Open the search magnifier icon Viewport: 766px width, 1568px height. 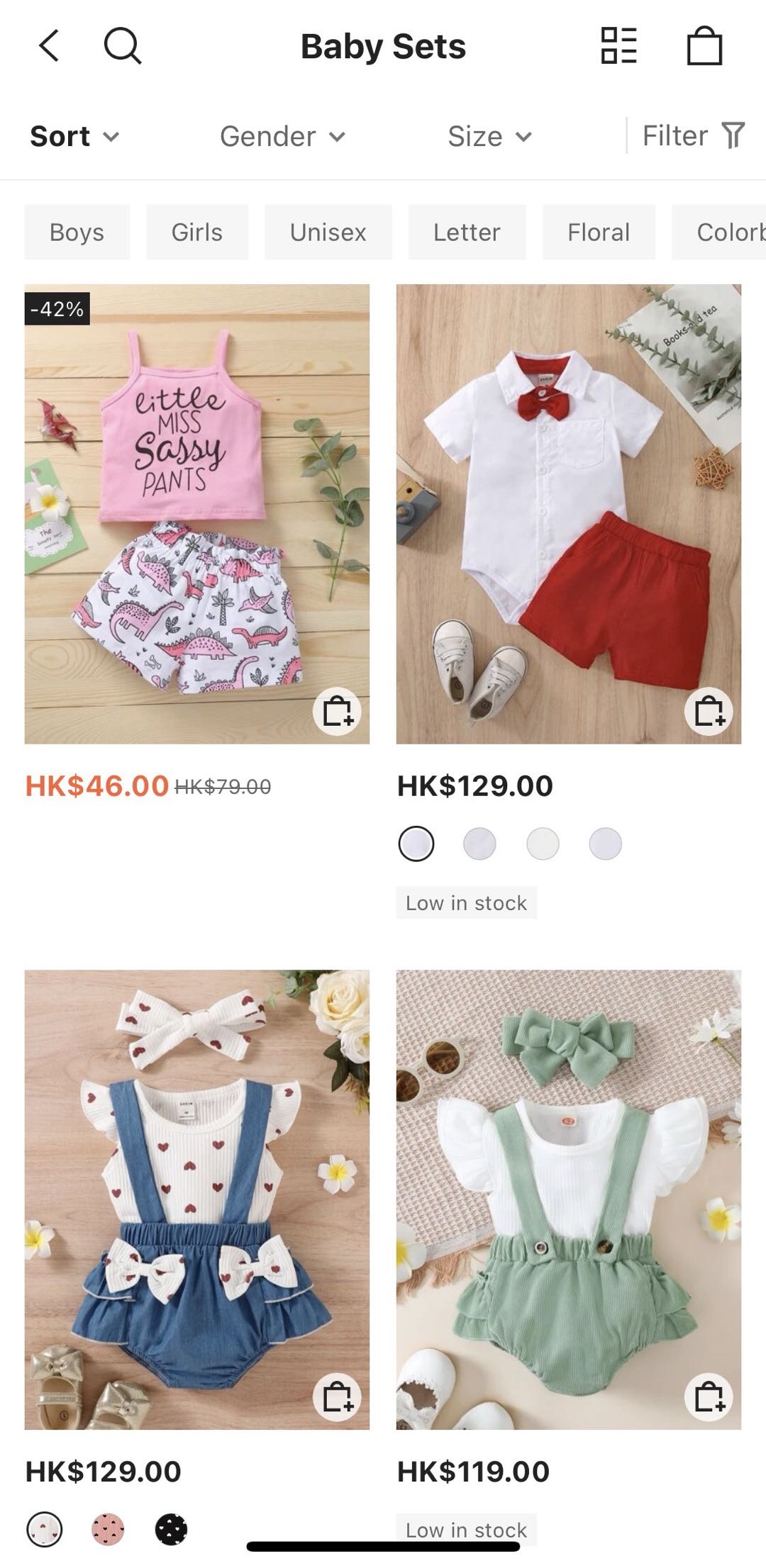(122, 47)
